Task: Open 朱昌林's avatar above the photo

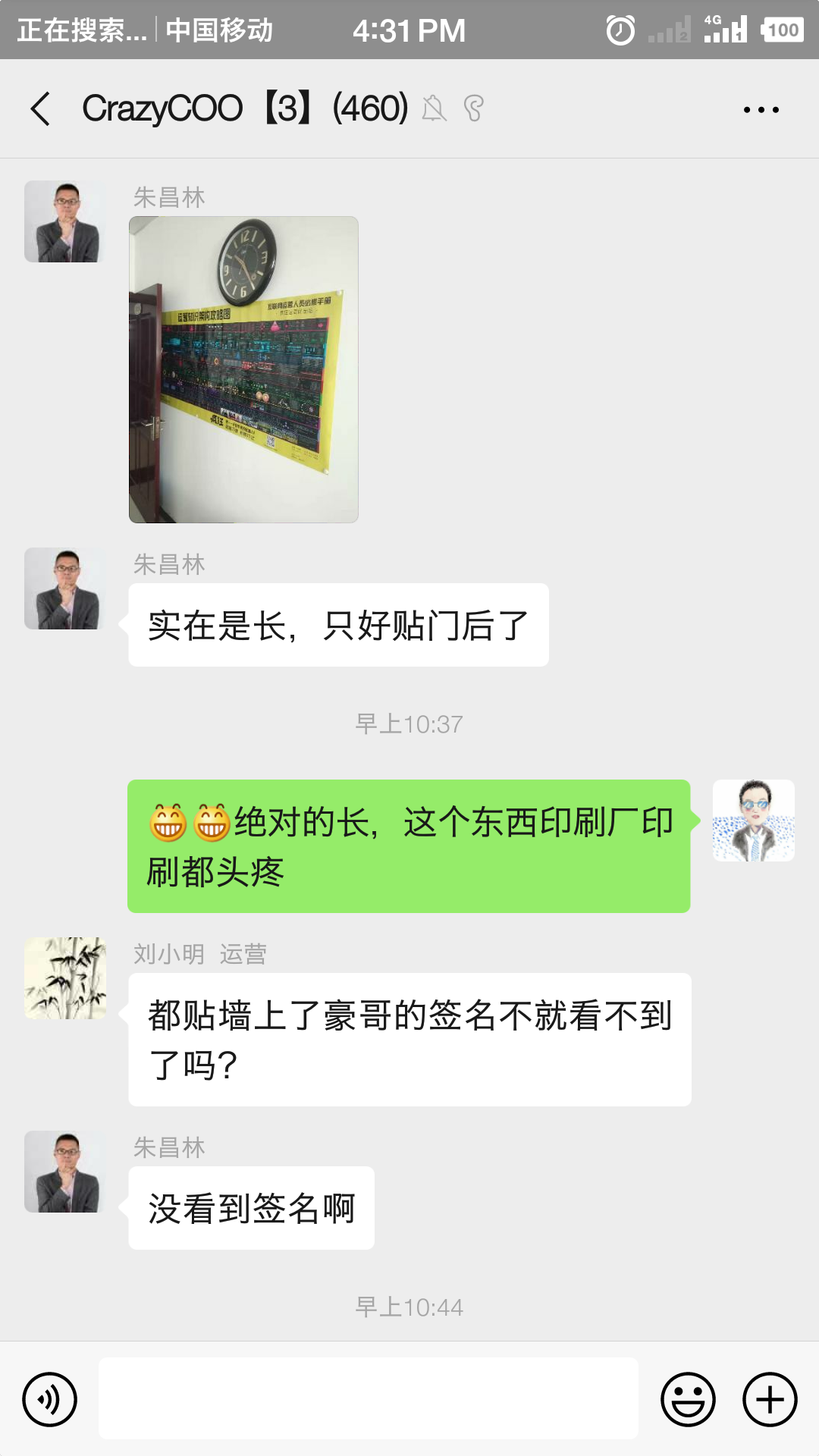Action: click(x=65, y=221)
